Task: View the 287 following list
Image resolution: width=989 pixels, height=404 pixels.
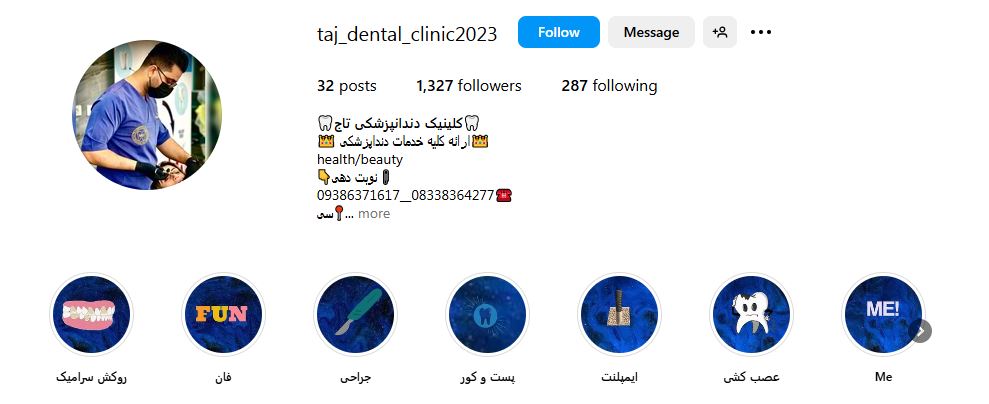Action: coord(609,86)
